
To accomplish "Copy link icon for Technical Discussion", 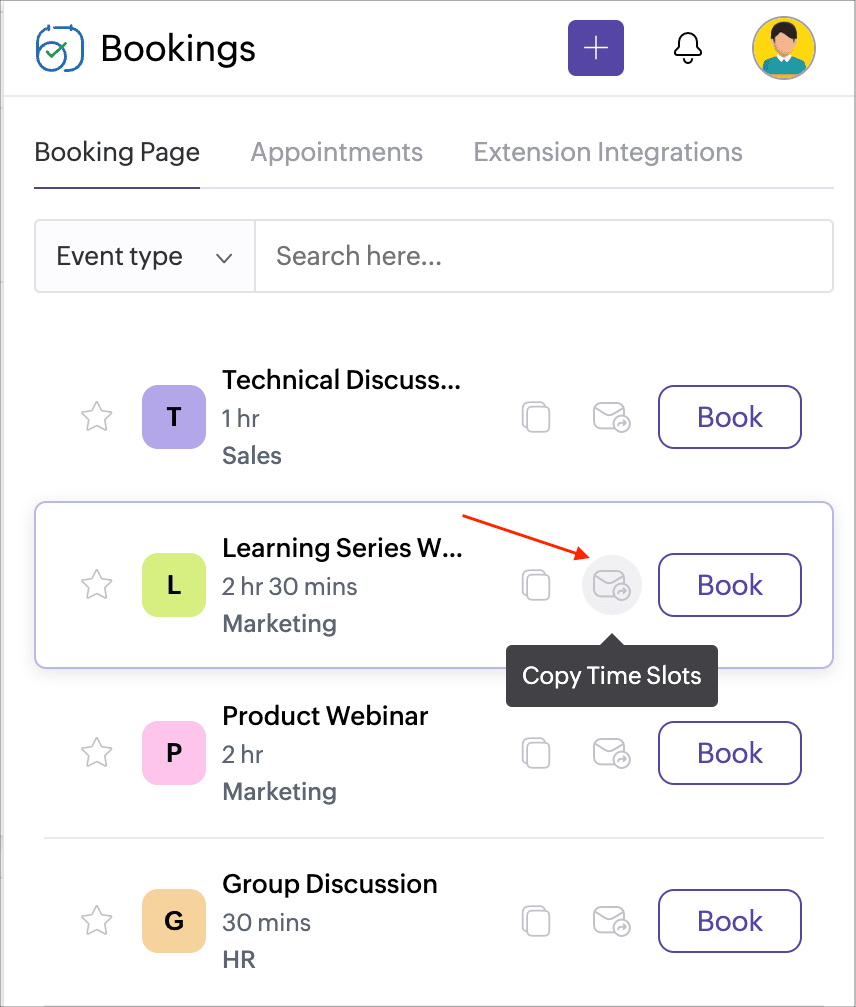I will point(537,416).
